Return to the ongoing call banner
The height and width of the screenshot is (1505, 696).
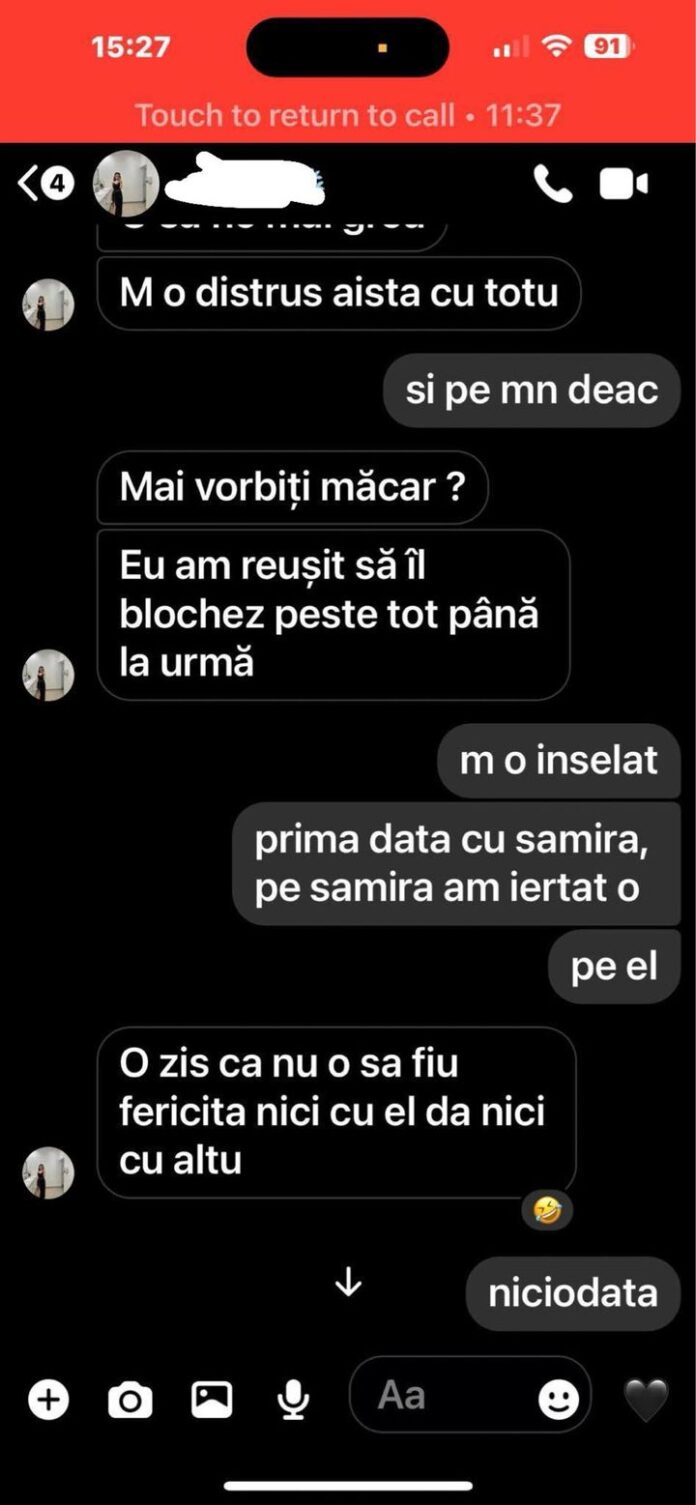coord(347,115)
